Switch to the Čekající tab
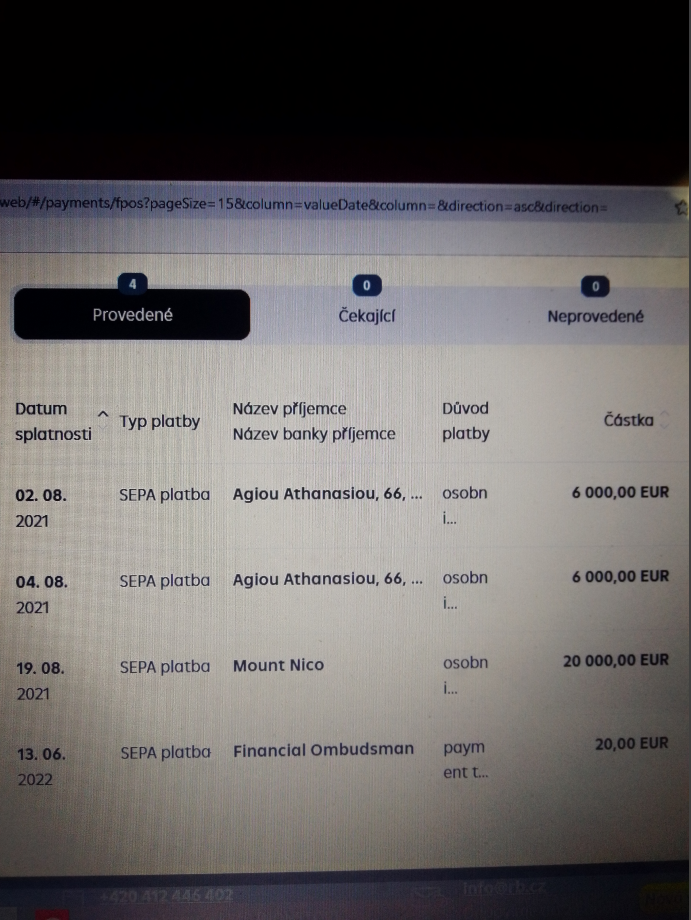The width and height of the screenshot is (691, 920). pyautogui.click(x=367, y=316)
